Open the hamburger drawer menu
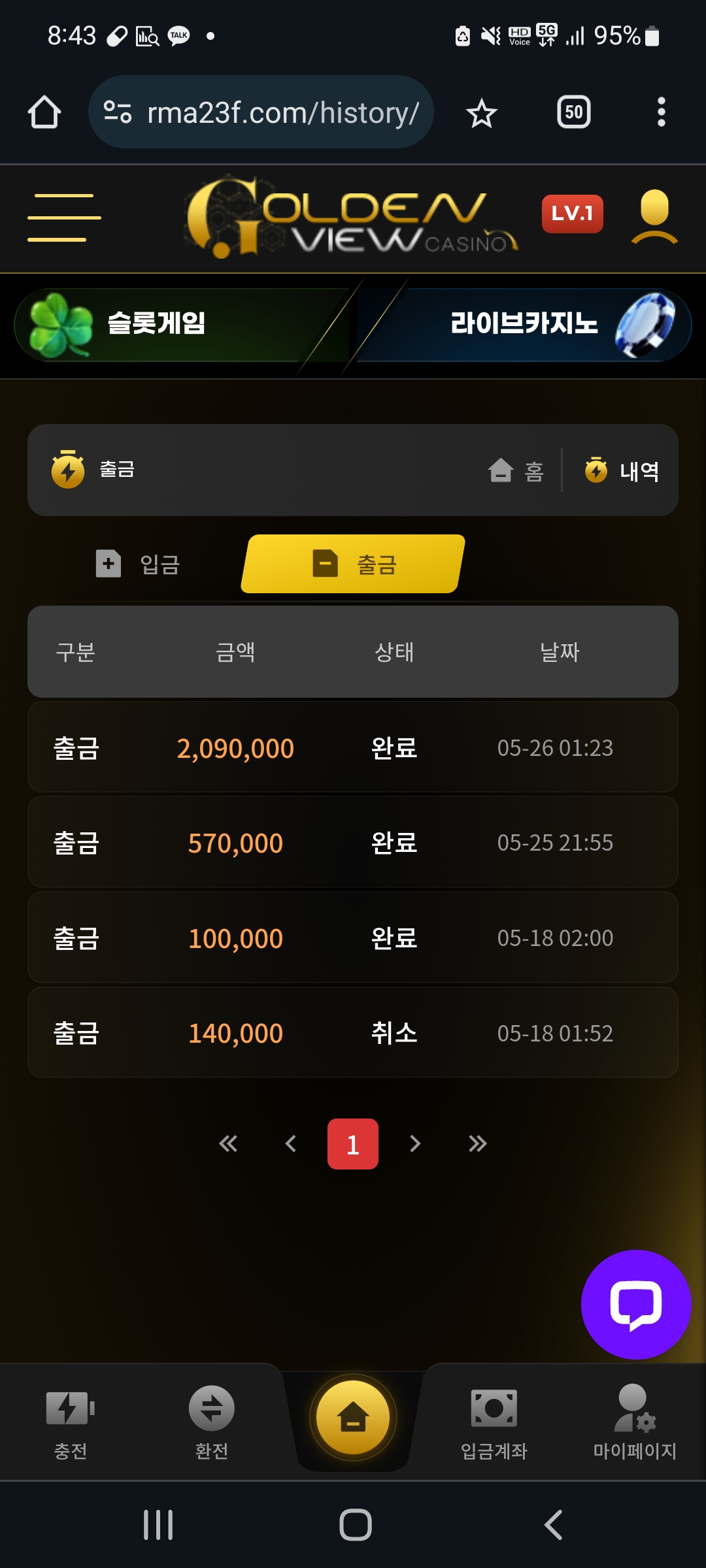706x1568 pixels. click(64, 218)
